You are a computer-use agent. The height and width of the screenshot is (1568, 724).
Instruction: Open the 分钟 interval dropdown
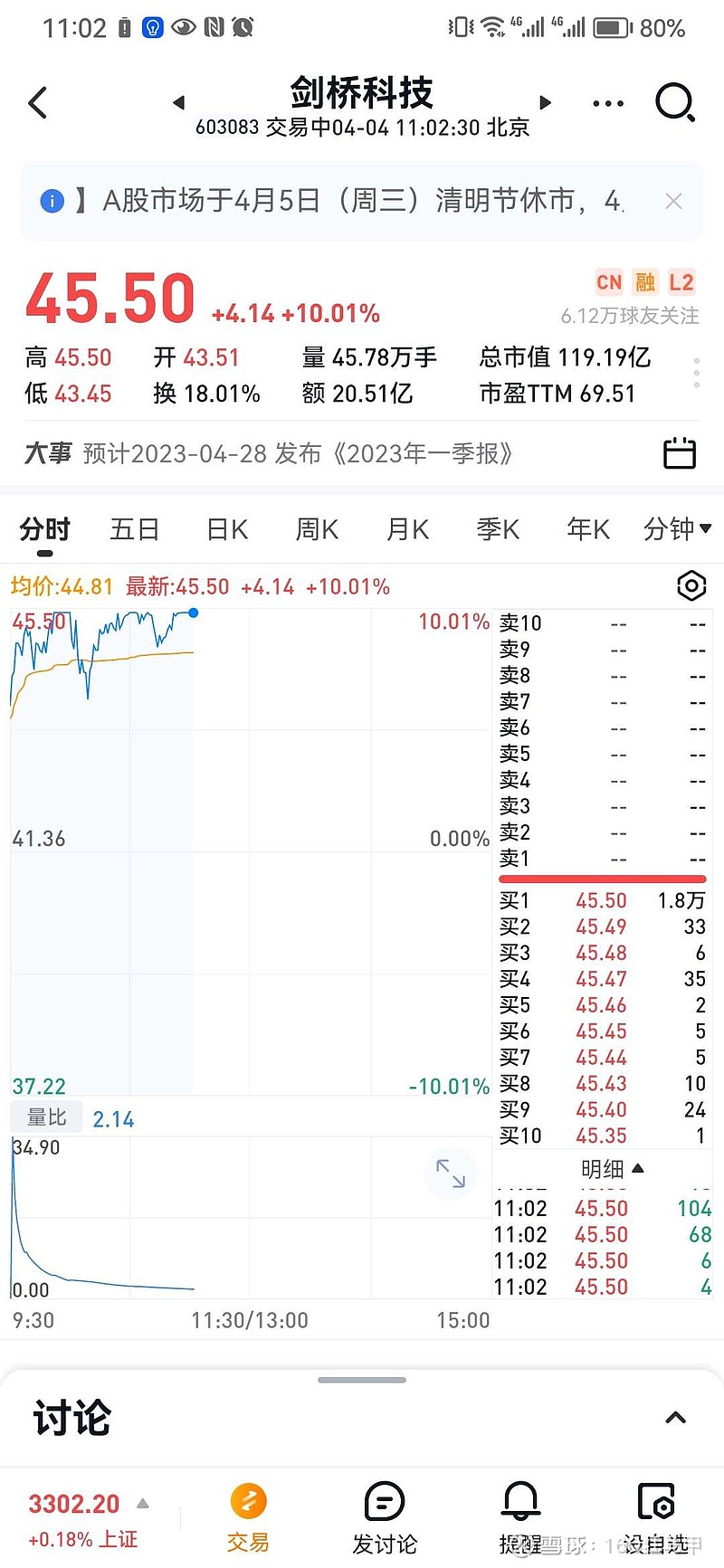pos(677,528)
